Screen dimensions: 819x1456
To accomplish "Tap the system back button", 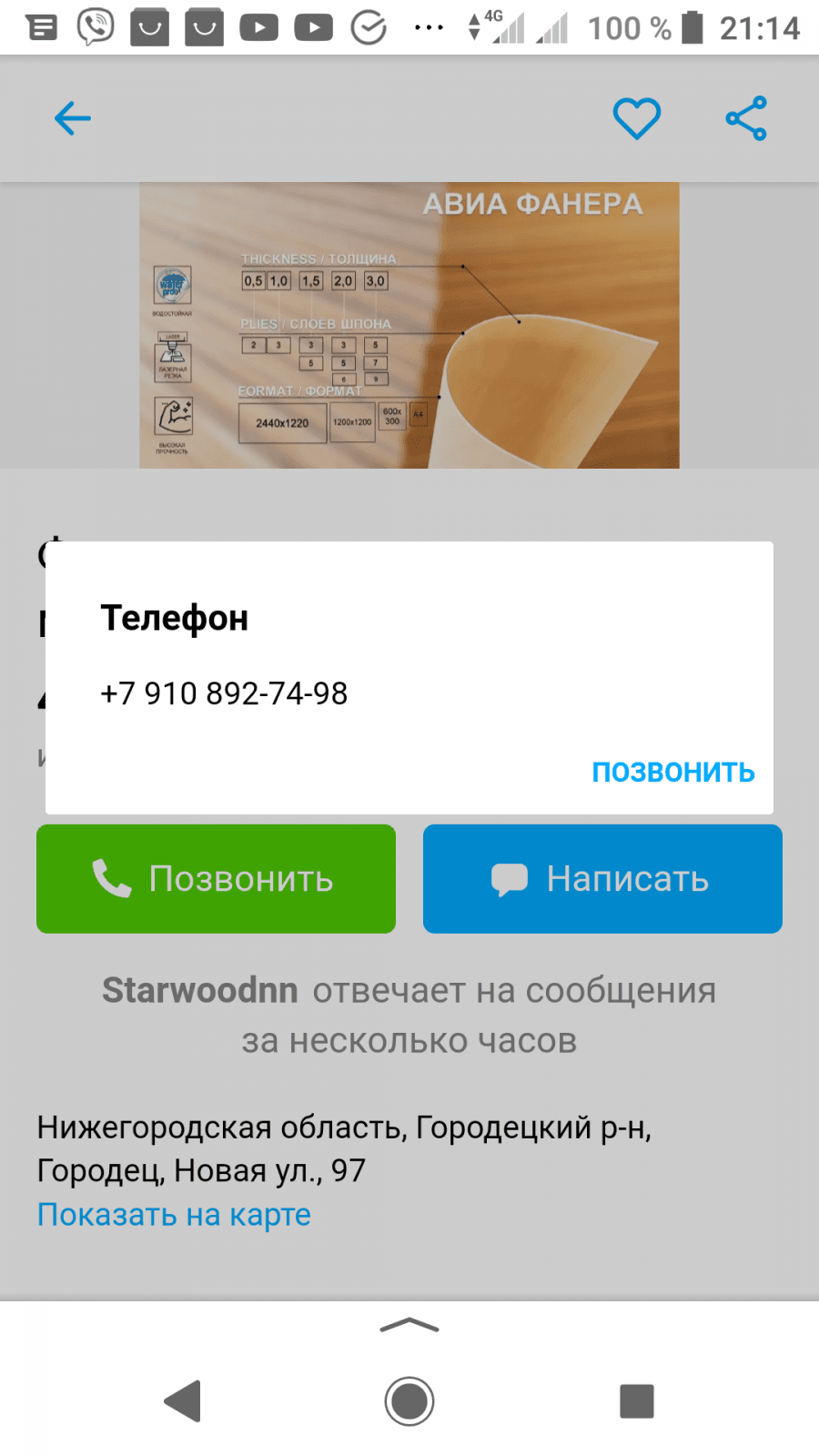I will click(x=183, y=1400).
